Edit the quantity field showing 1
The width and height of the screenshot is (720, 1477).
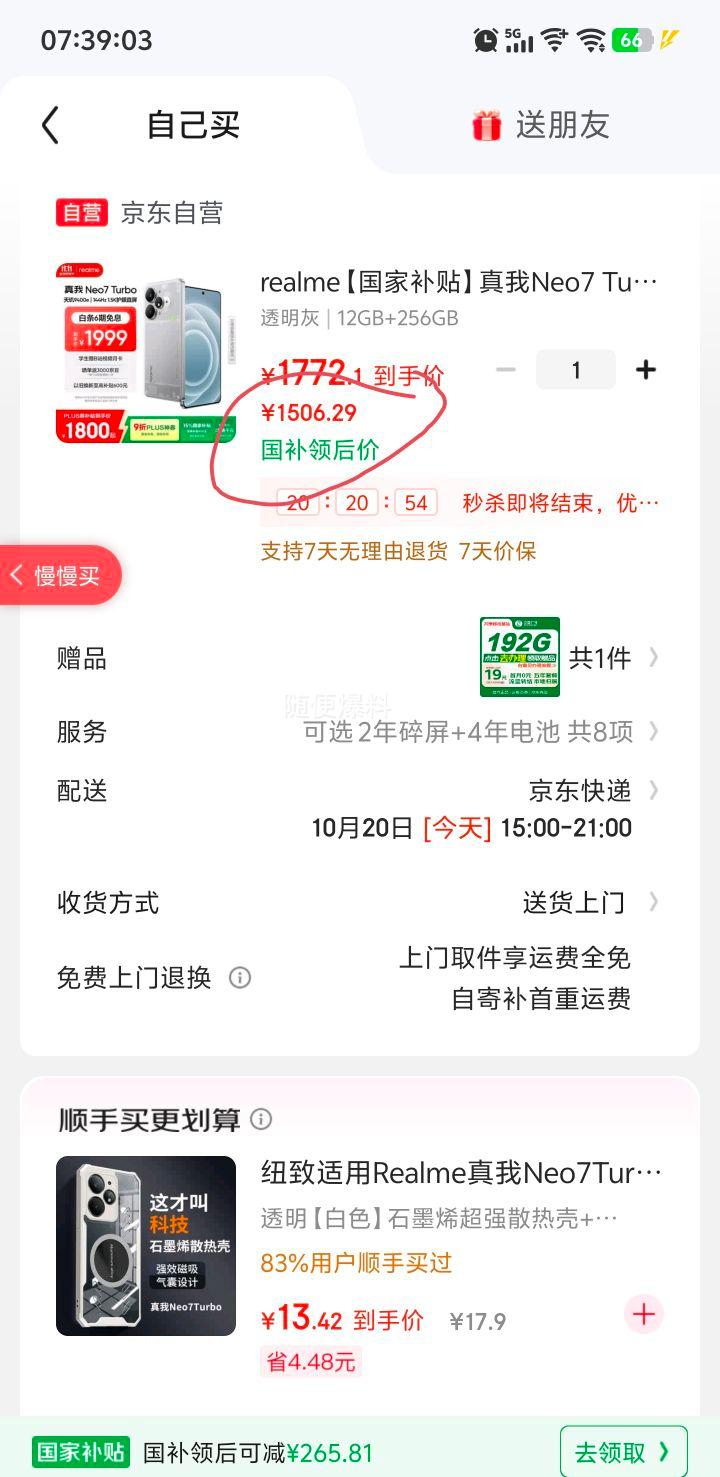576,370
